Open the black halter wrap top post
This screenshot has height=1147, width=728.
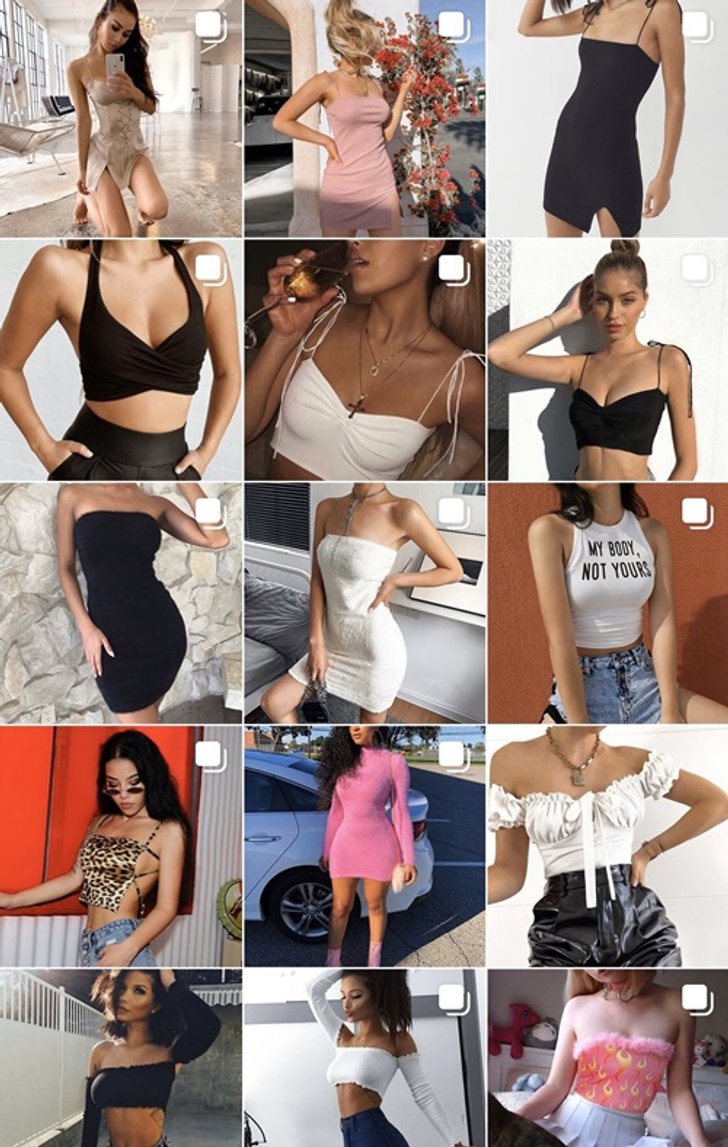coord(120,360)
